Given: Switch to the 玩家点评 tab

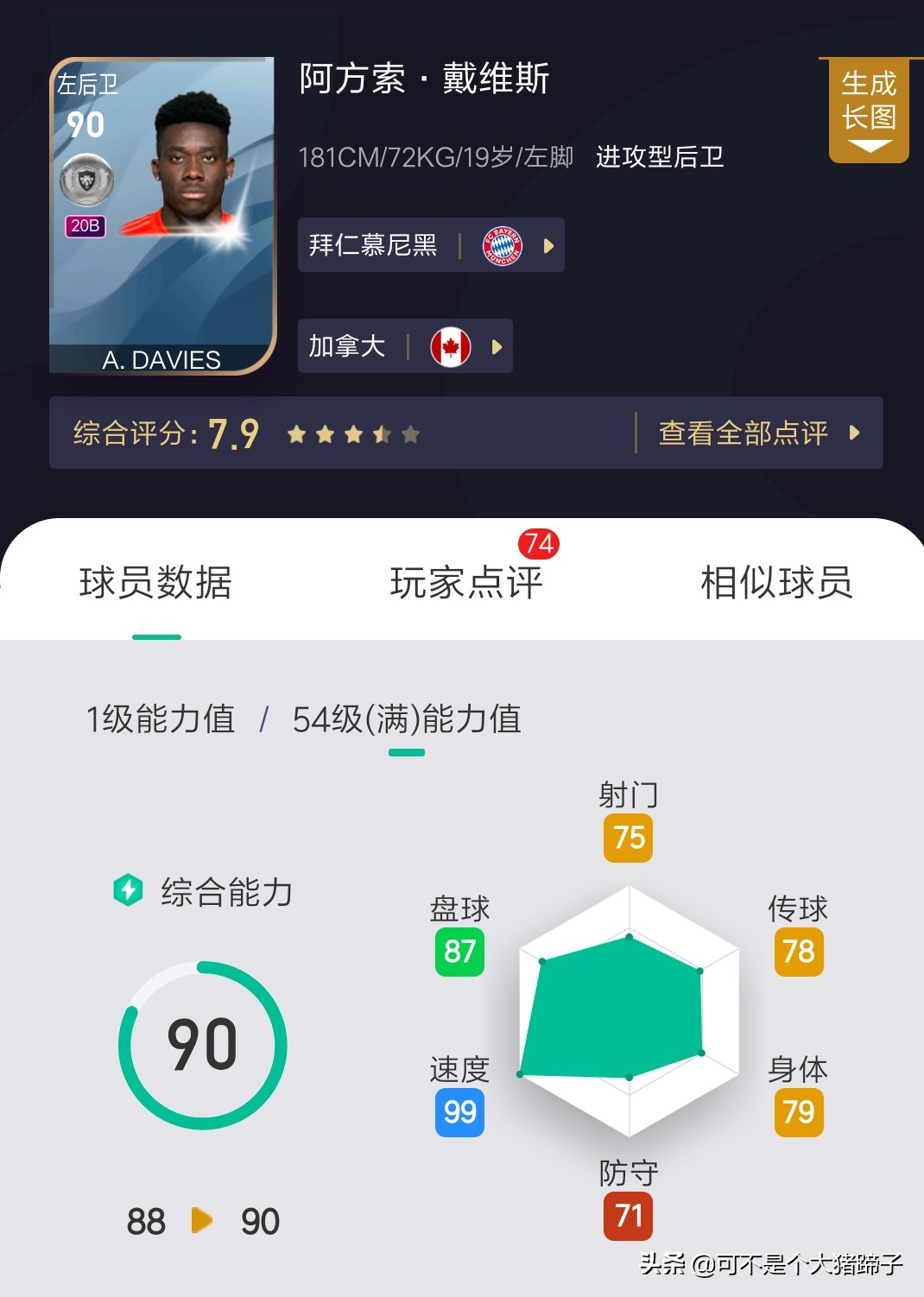Looking at the screenshot, I should (x=466, y=583).
